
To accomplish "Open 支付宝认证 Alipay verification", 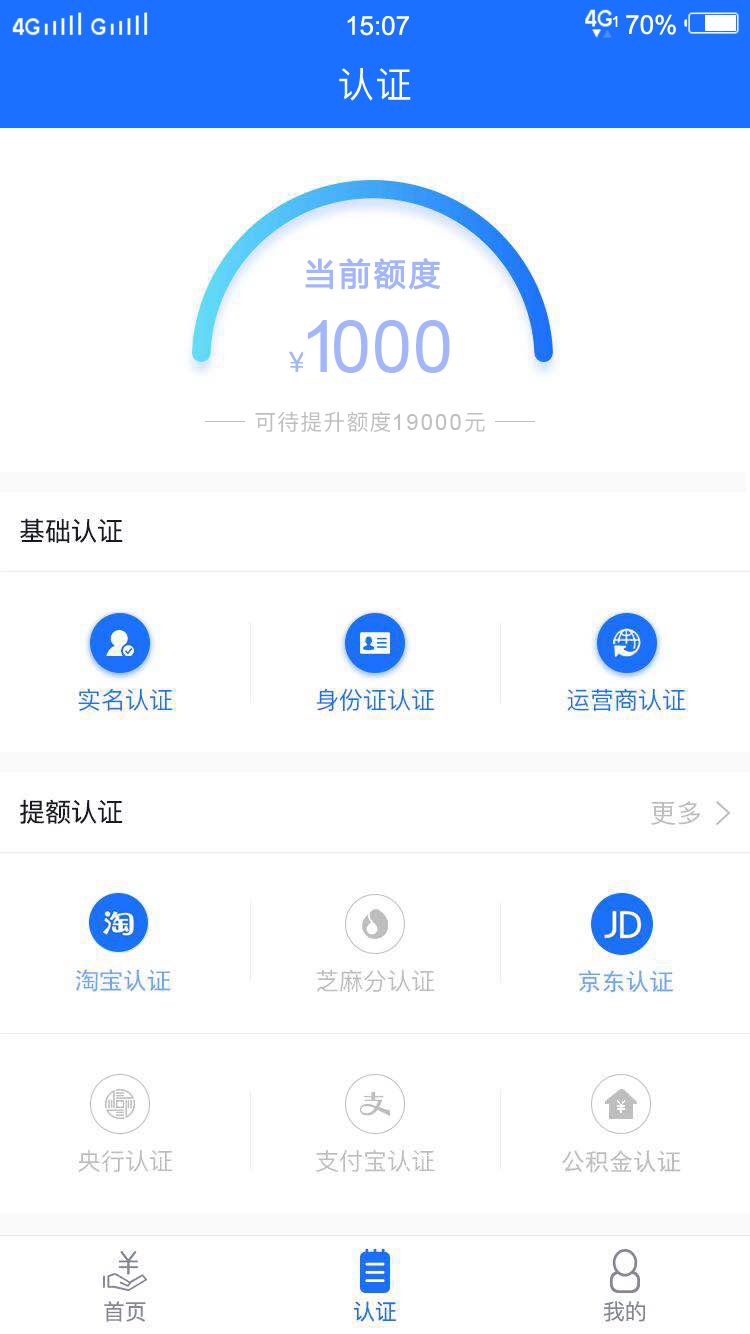I will (375, 1124).
